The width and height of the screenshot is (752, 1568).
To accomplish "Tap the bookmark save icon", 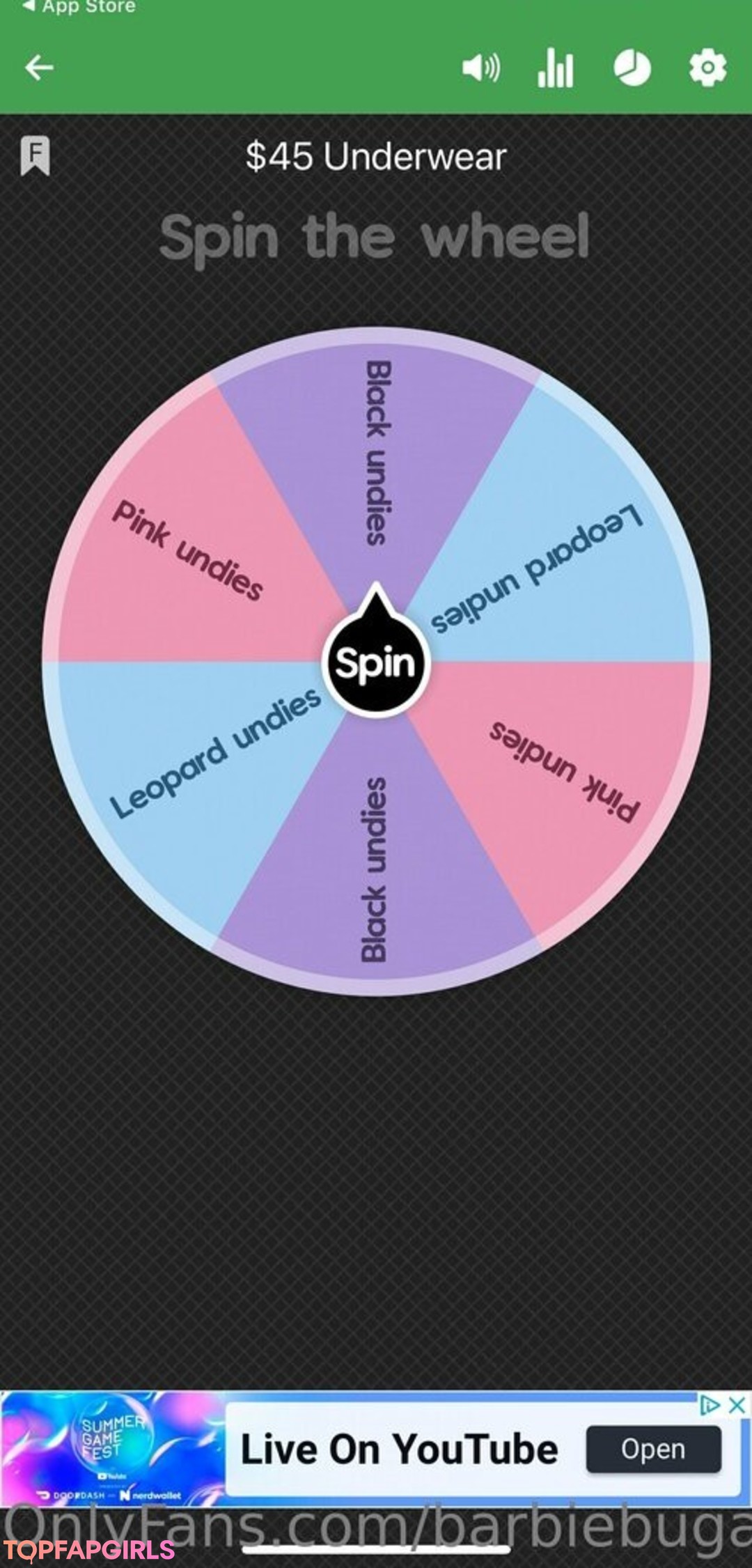I will tap(35, 155).
